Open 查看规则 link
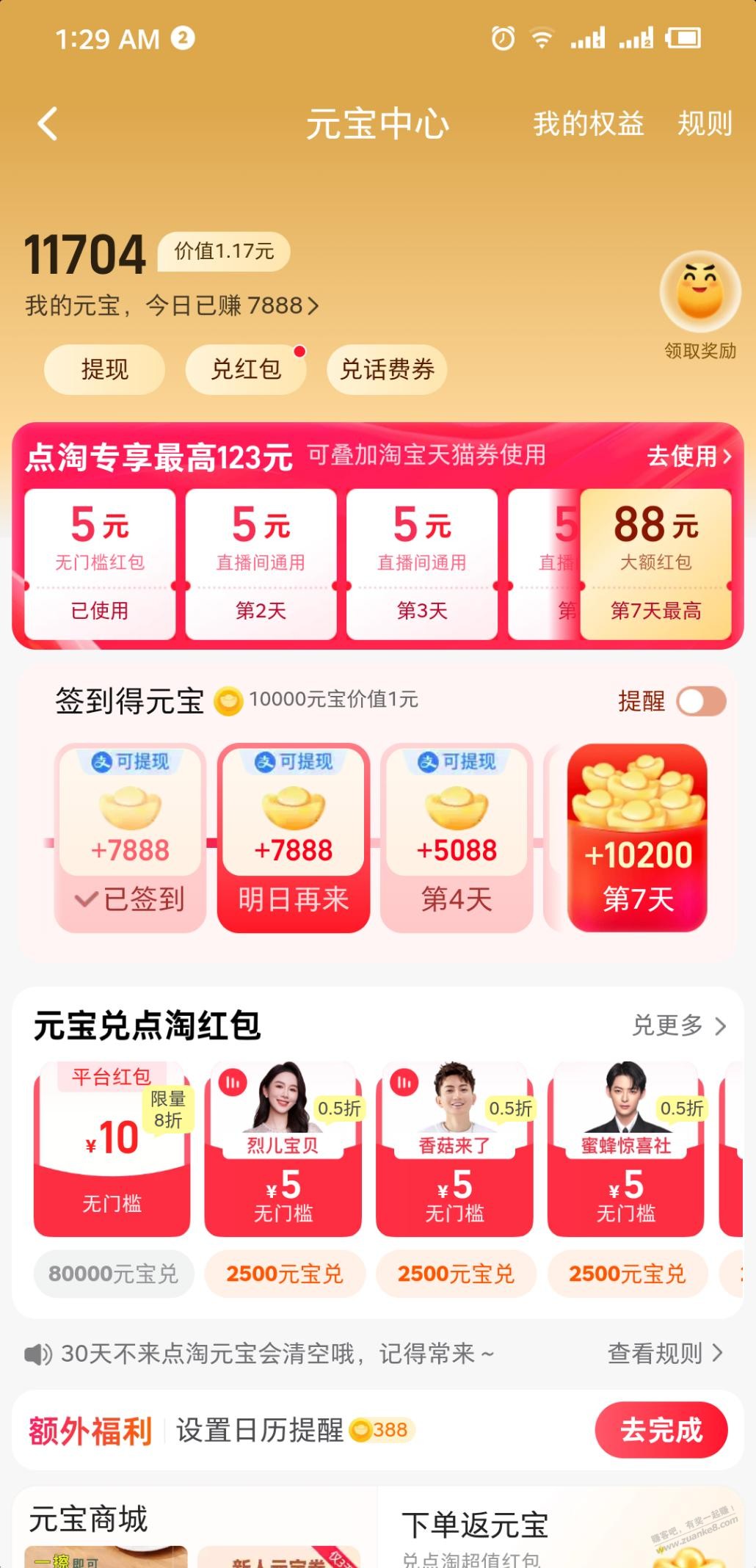The image size is (756, 1568). [664, 1353]
